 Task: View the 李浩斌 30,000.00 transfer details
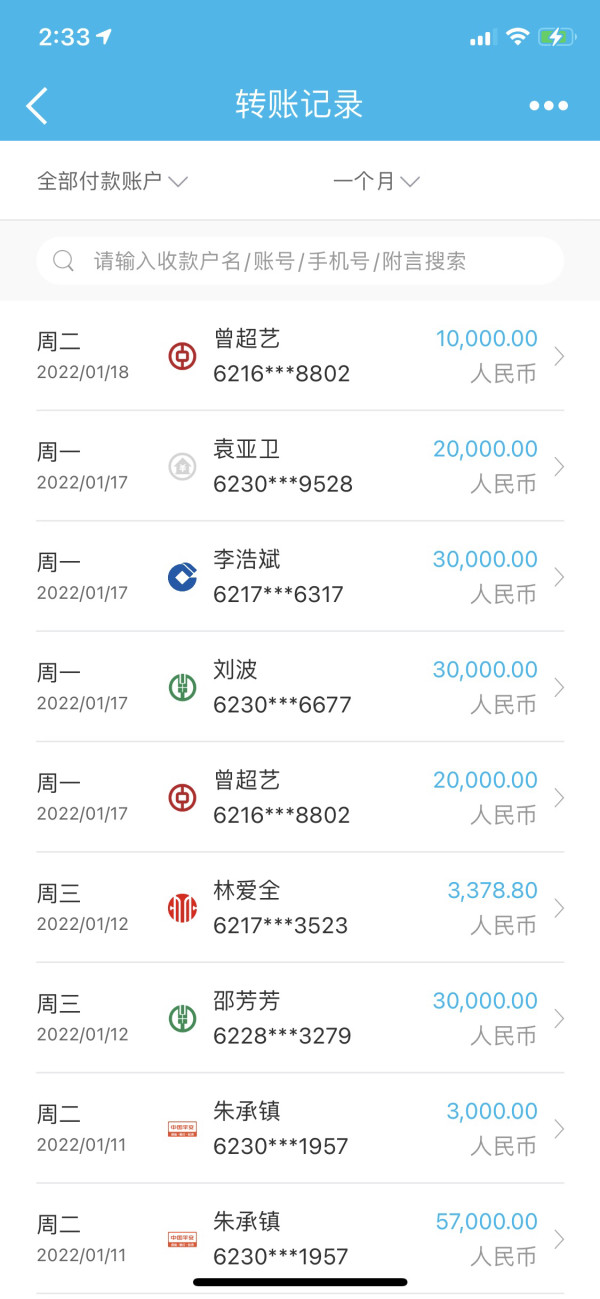(x=300, y=576)
